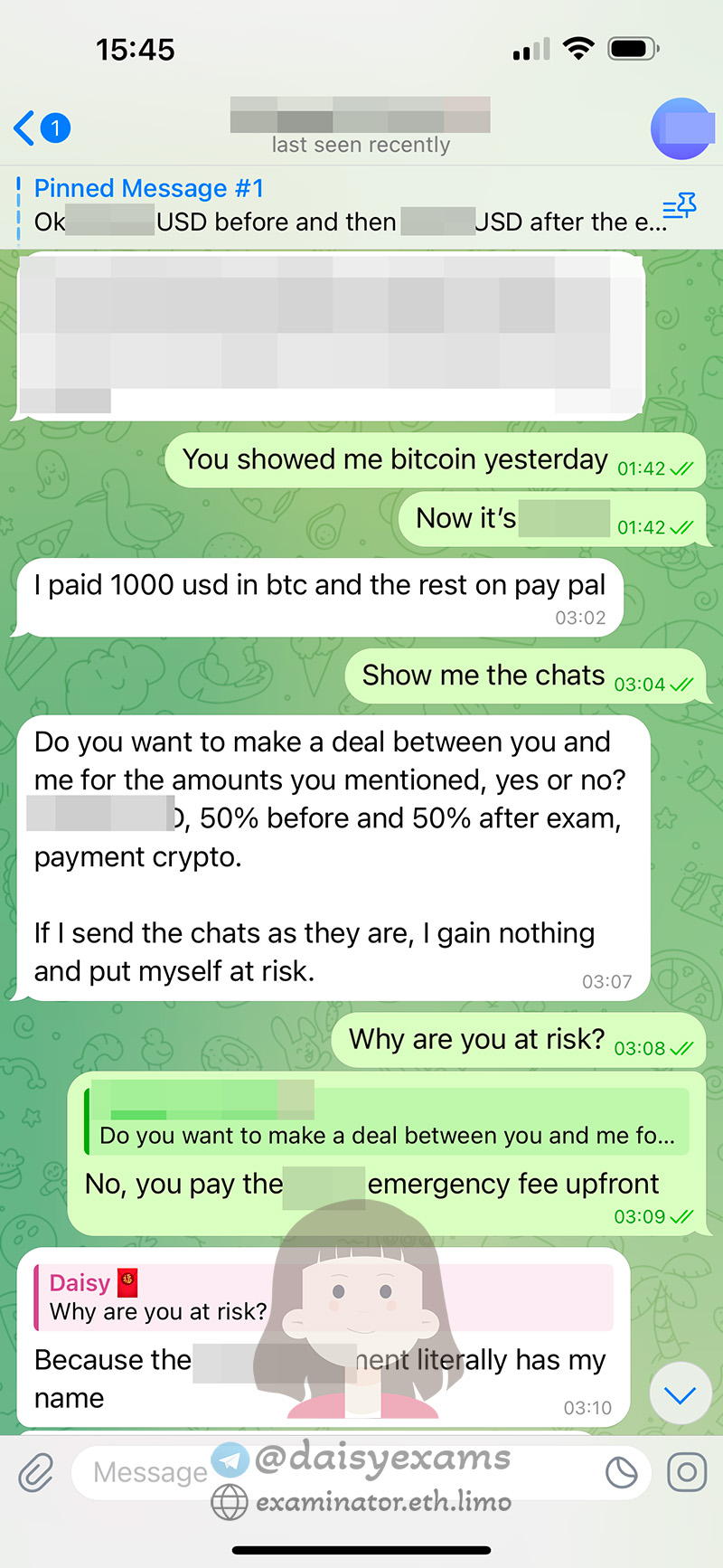This screenshot has height=1568, width=723.
Task: Go back to the chat list
Action: click(x=41, y=128)
